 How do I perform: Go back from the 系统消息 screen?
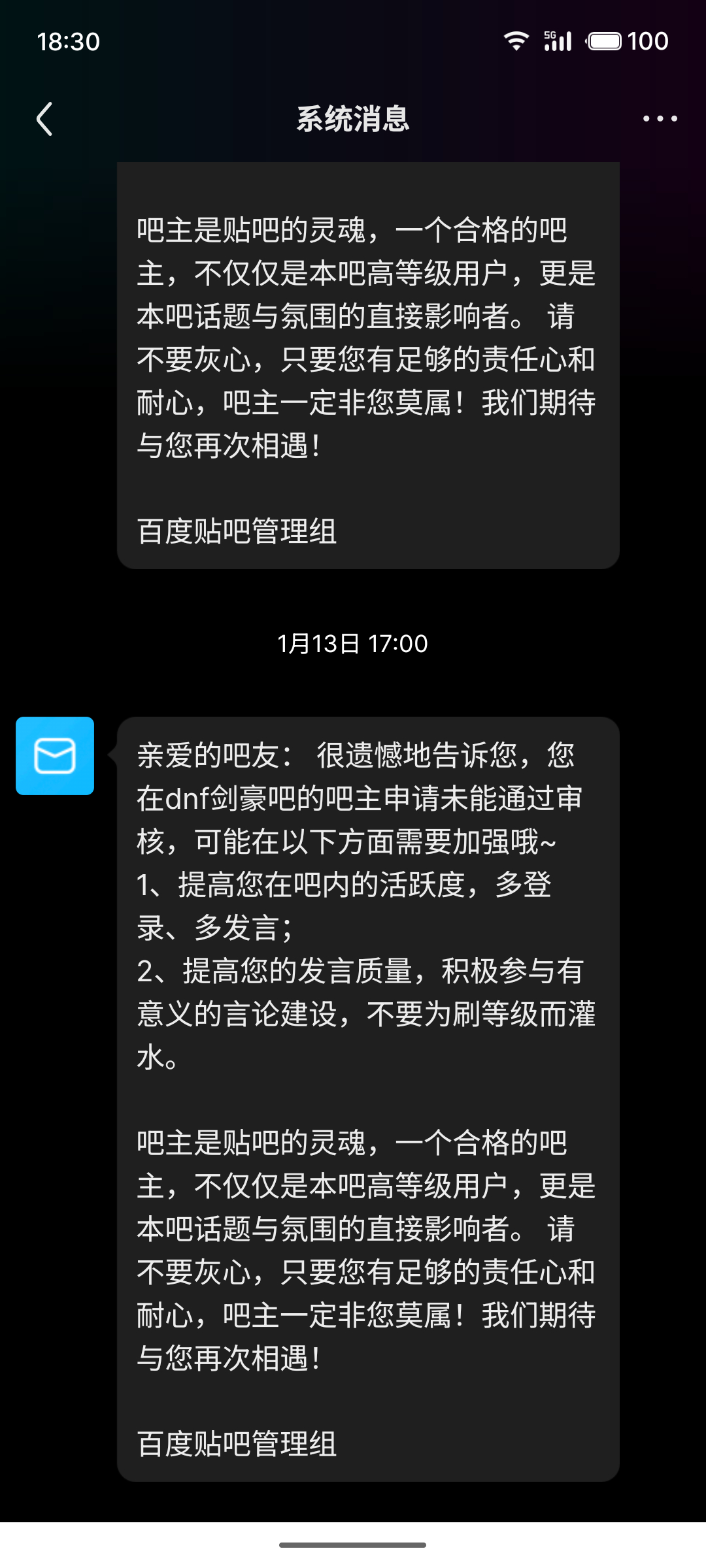pos(44,119)
